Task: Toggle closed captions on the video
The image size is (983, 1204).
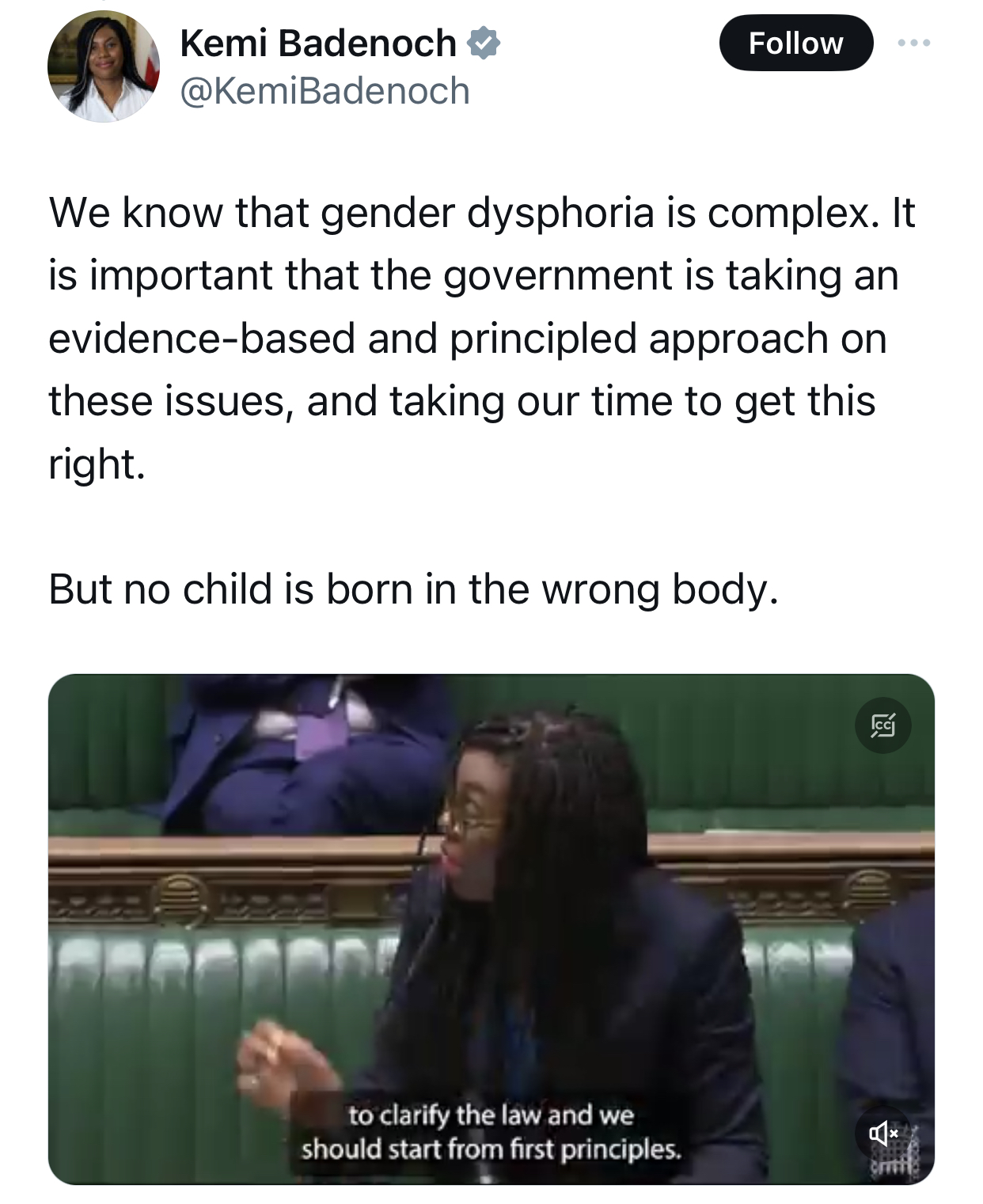Action: (882, 725)
